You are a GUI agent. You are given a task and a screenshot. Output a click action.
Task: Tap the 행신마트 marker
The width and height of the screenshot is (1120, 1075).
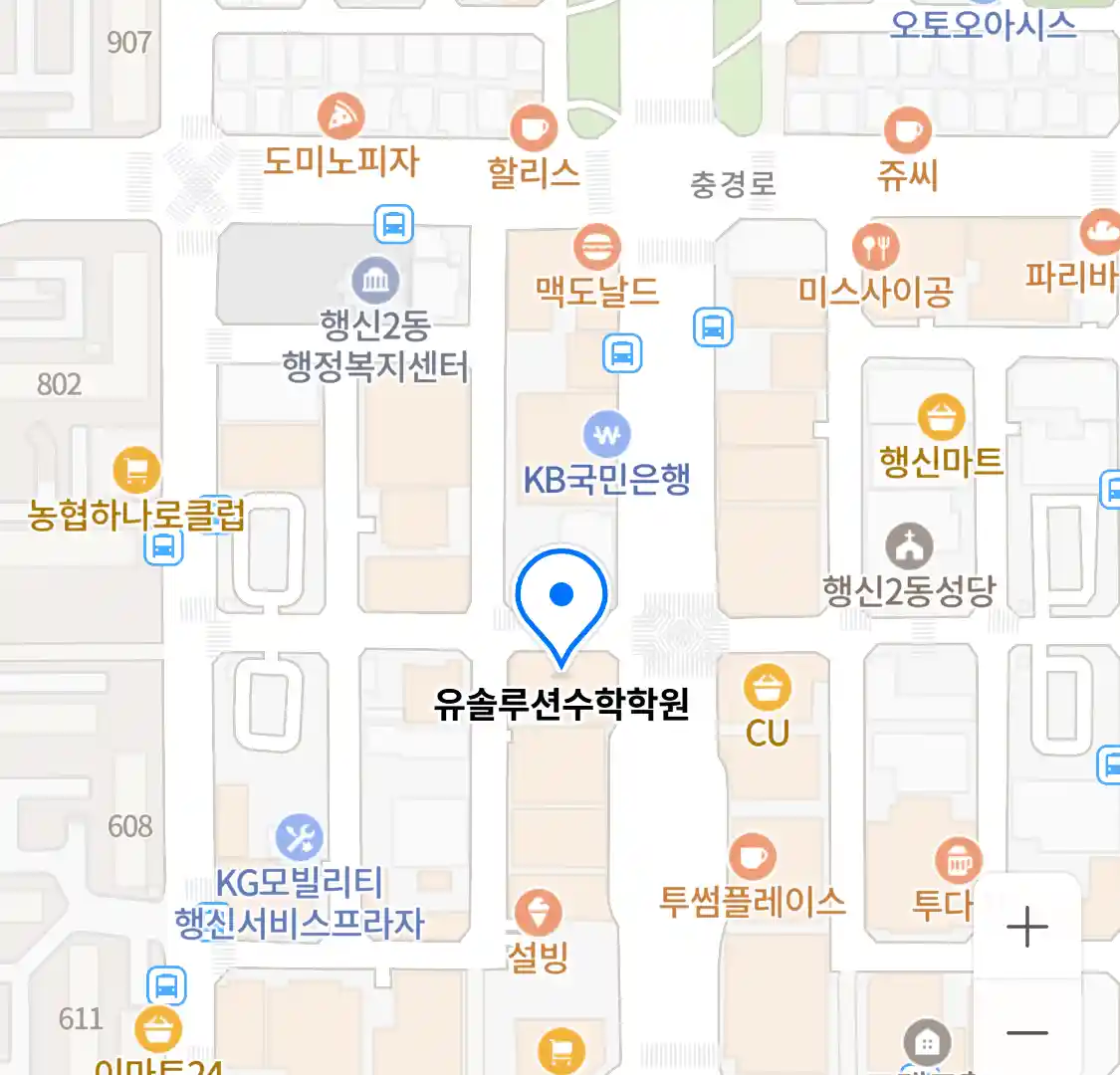tap(941, 418)
